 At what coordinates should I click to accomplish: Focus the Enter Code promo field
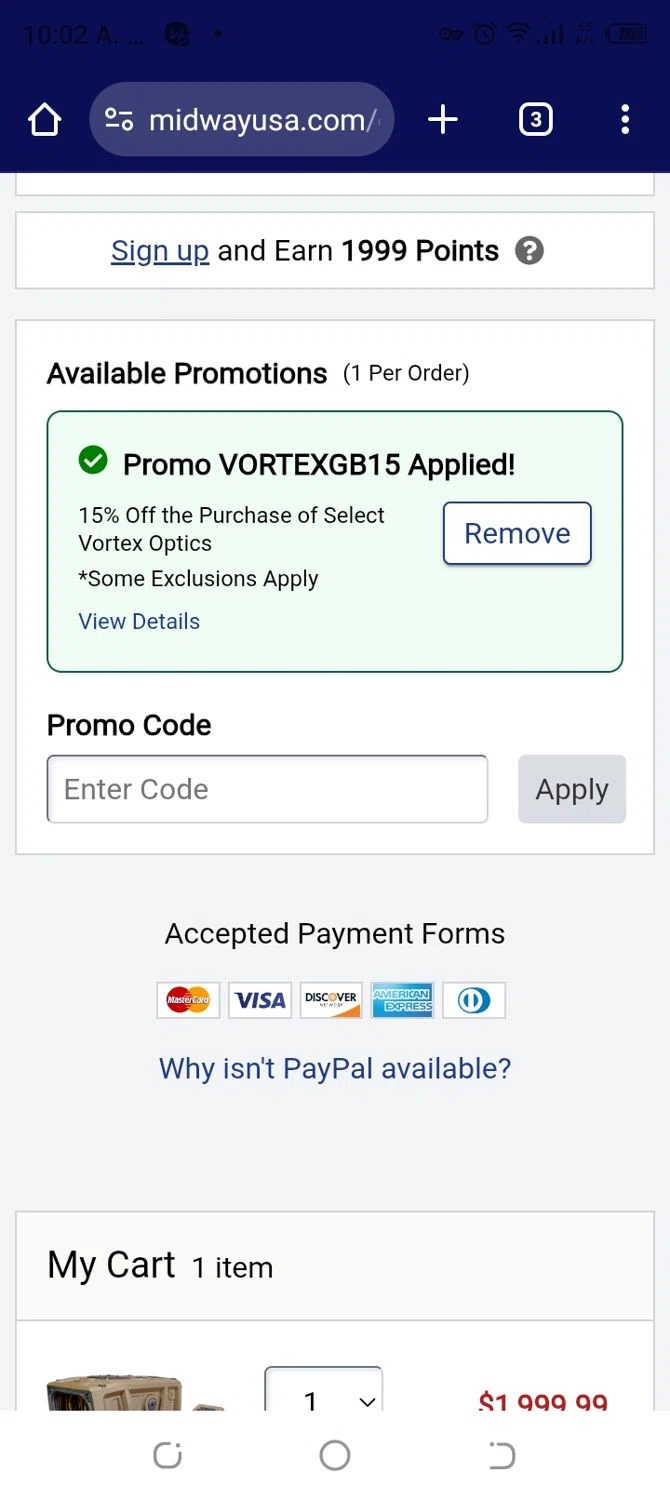point(267,789)
